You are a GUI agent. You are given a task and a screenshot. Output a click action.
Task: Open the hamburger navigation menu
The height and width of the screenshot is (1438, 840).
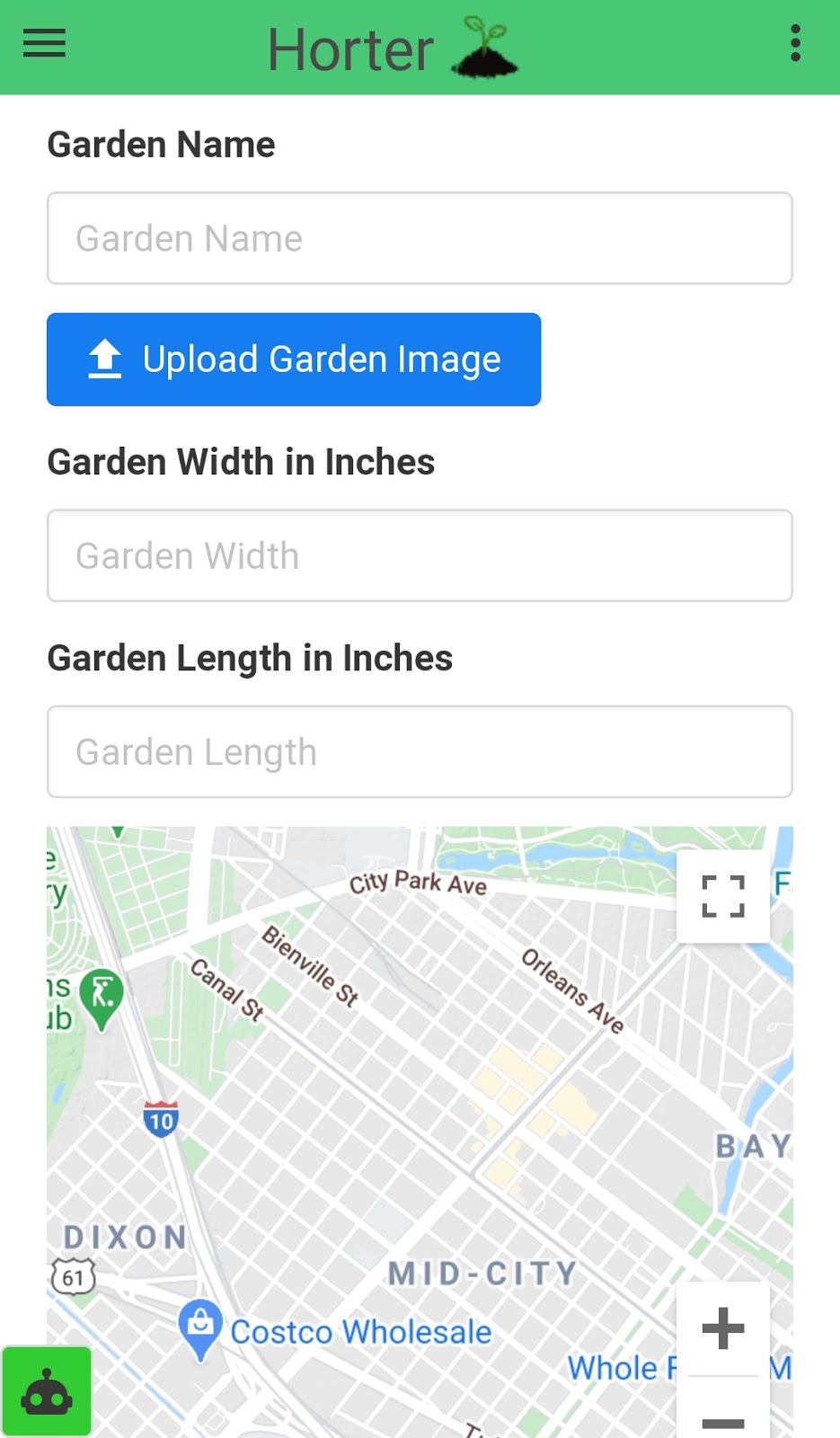point(44,43)
